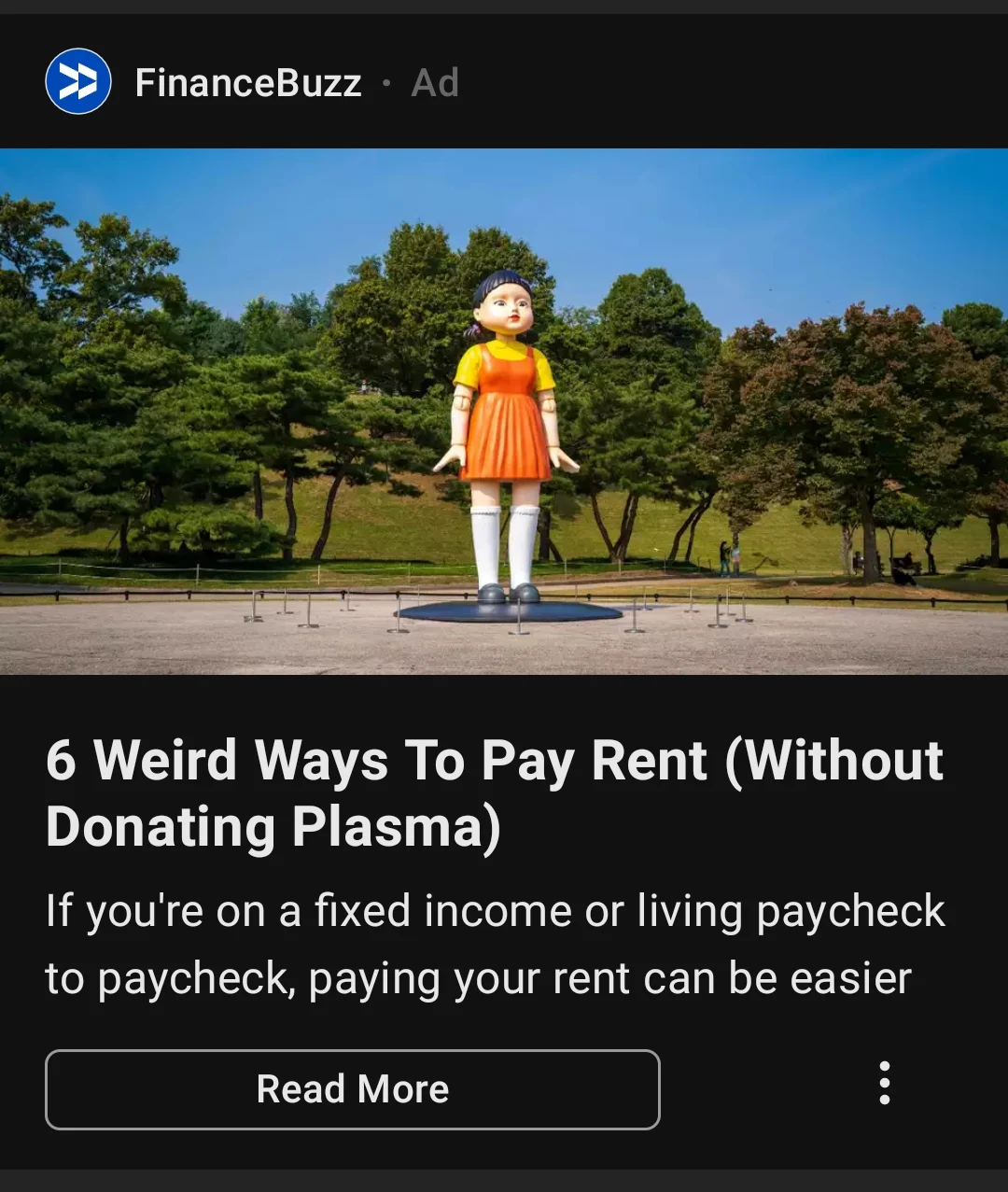Click '(Without Donating Plasma)' in the title

pyautogui.click(x=275, y=825)
